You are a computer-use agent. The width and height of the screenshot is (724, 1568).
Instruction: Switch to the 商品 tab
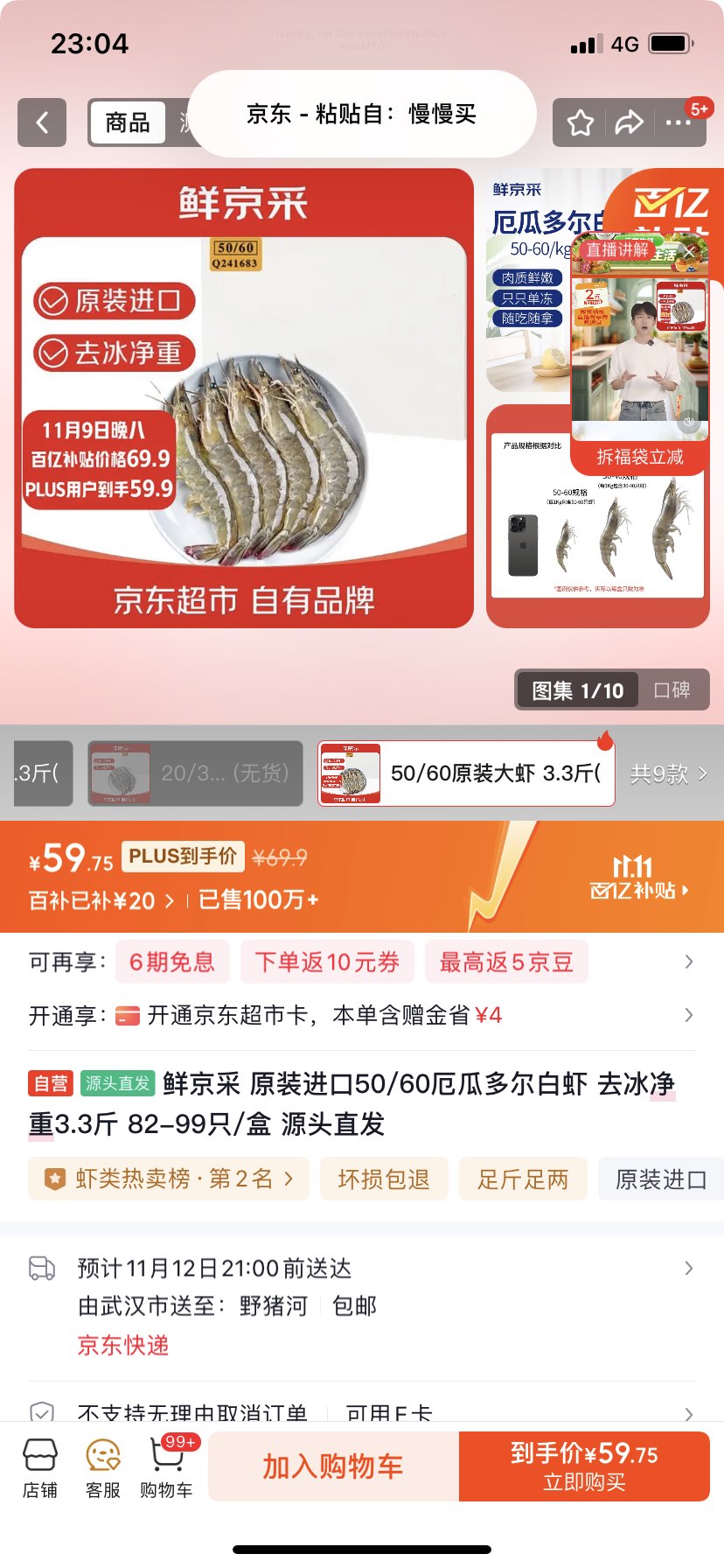(x=127, y=122)
